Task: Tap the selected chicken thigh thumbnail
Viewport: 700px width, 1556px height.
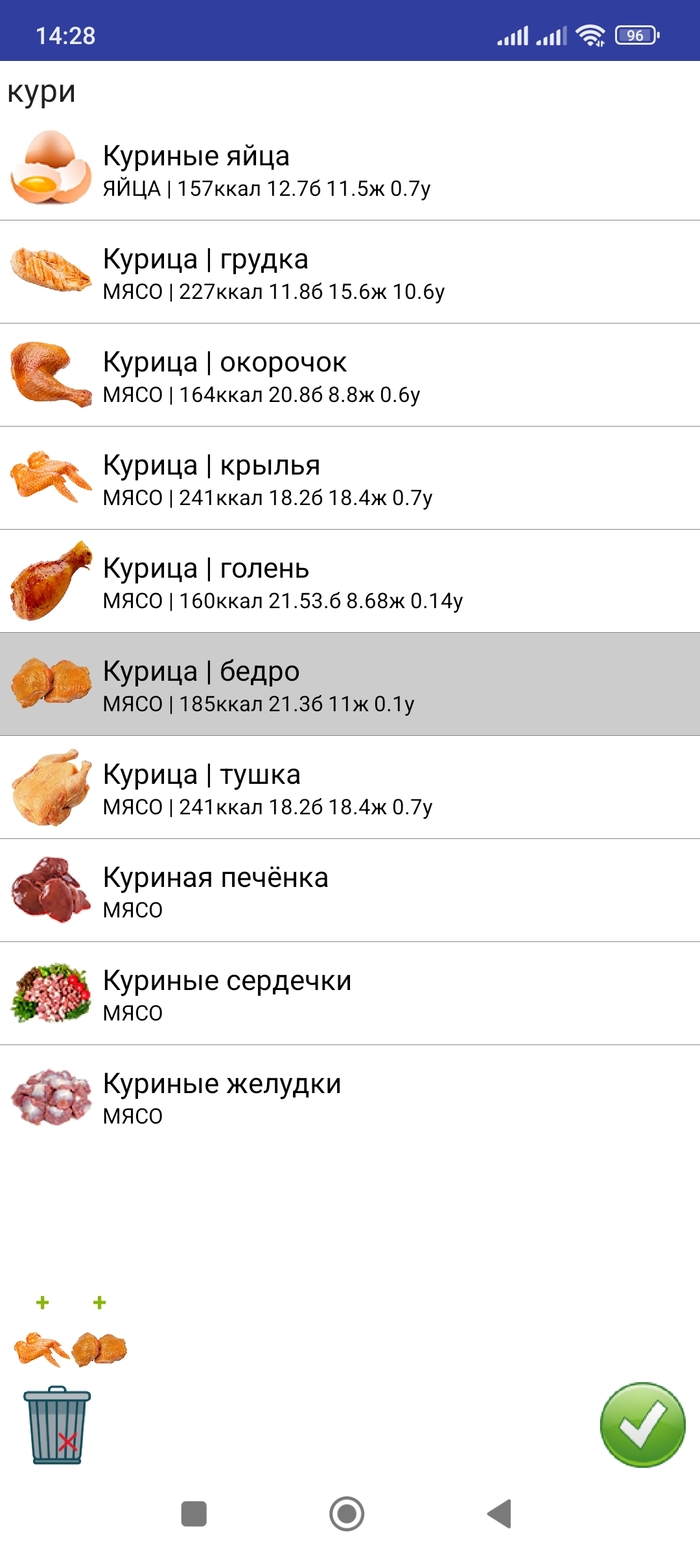Action: [x=99, y=1348]
